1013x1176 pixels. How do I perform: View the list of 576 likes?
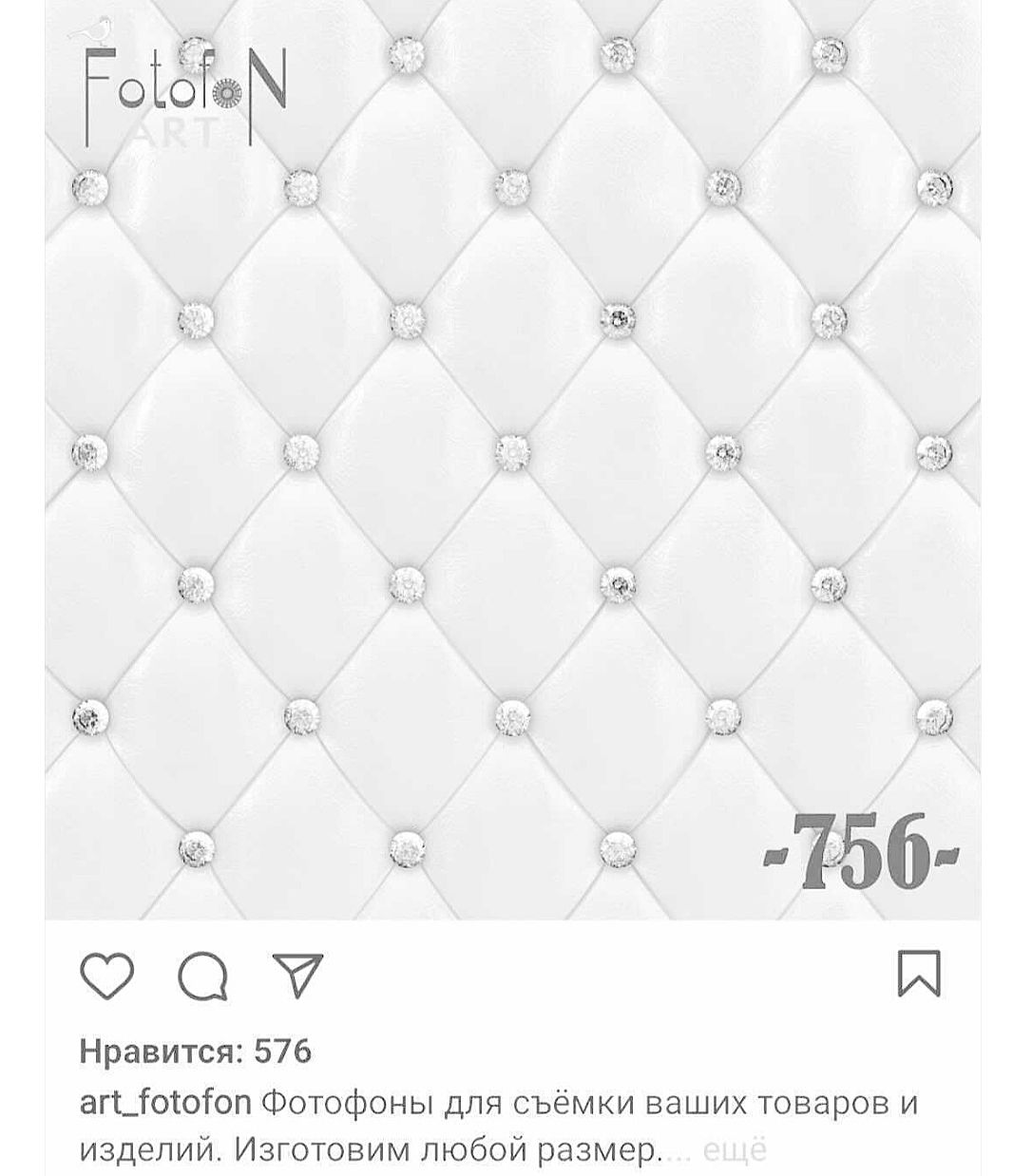tap(195, 1052)
